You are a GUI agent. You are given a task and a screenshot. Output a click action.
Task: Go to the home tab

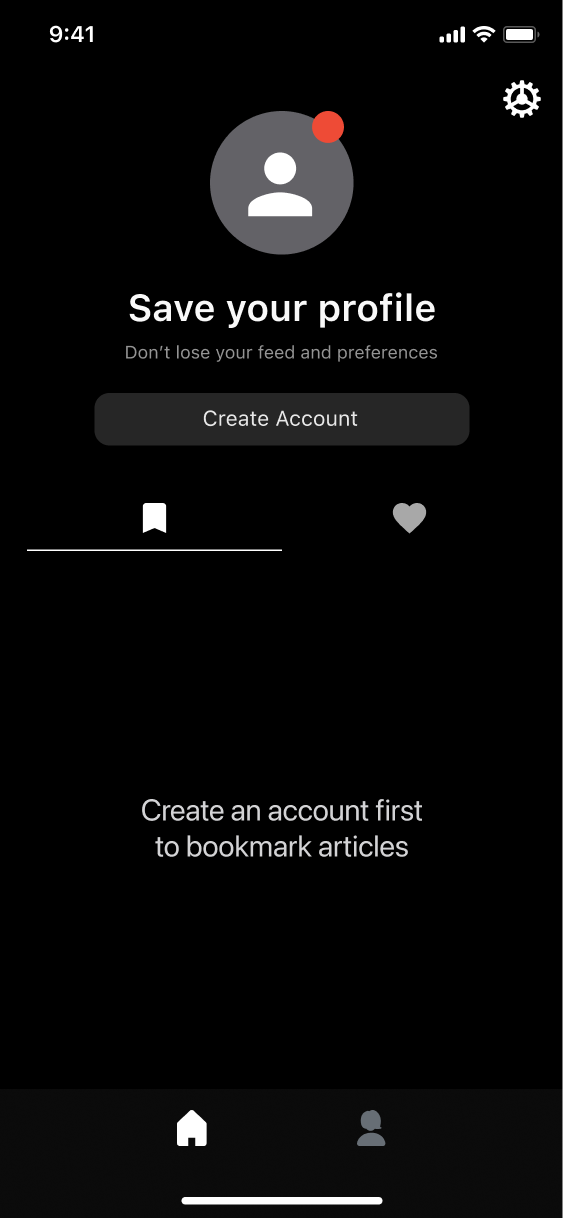pyautogui.click(x=192, y=1128)
